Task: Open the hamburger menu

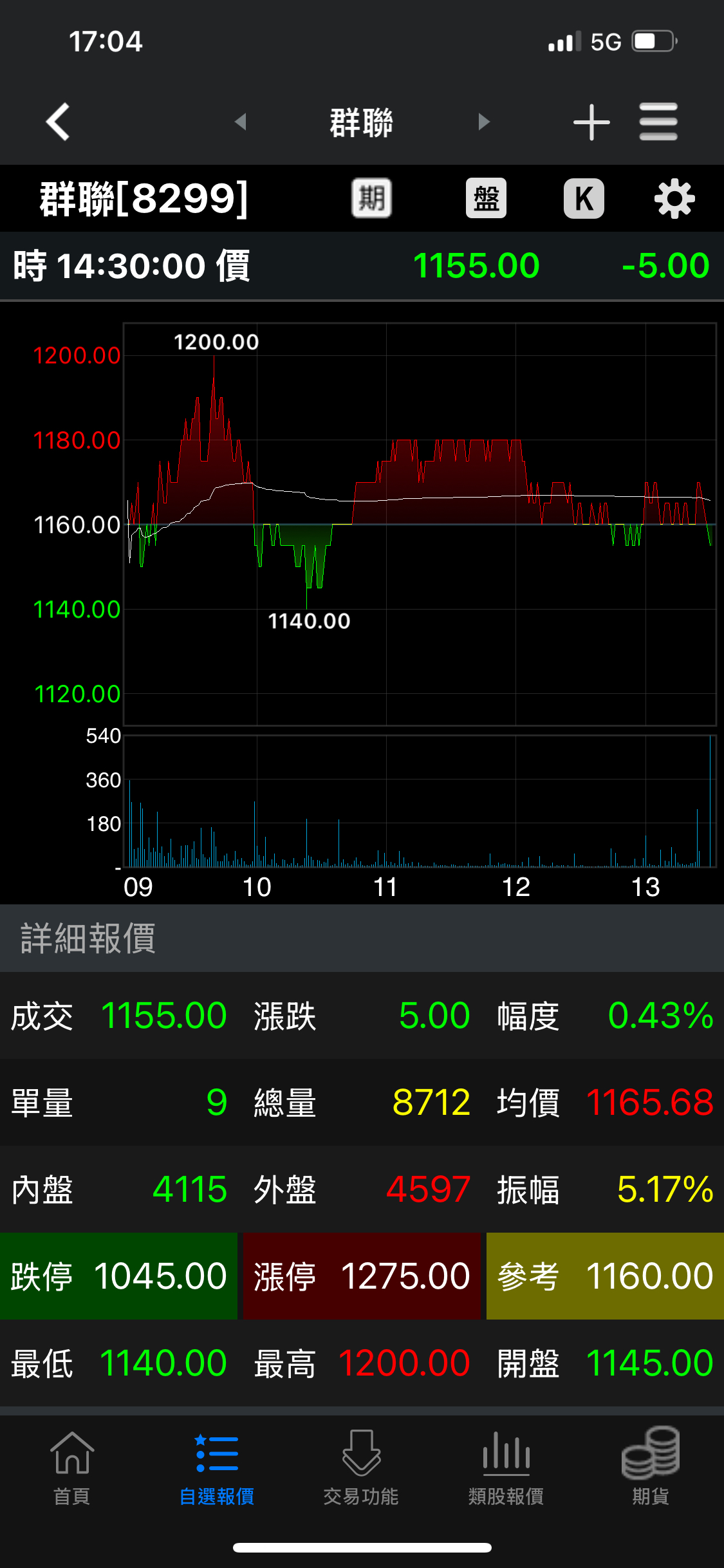Action: 658,122
